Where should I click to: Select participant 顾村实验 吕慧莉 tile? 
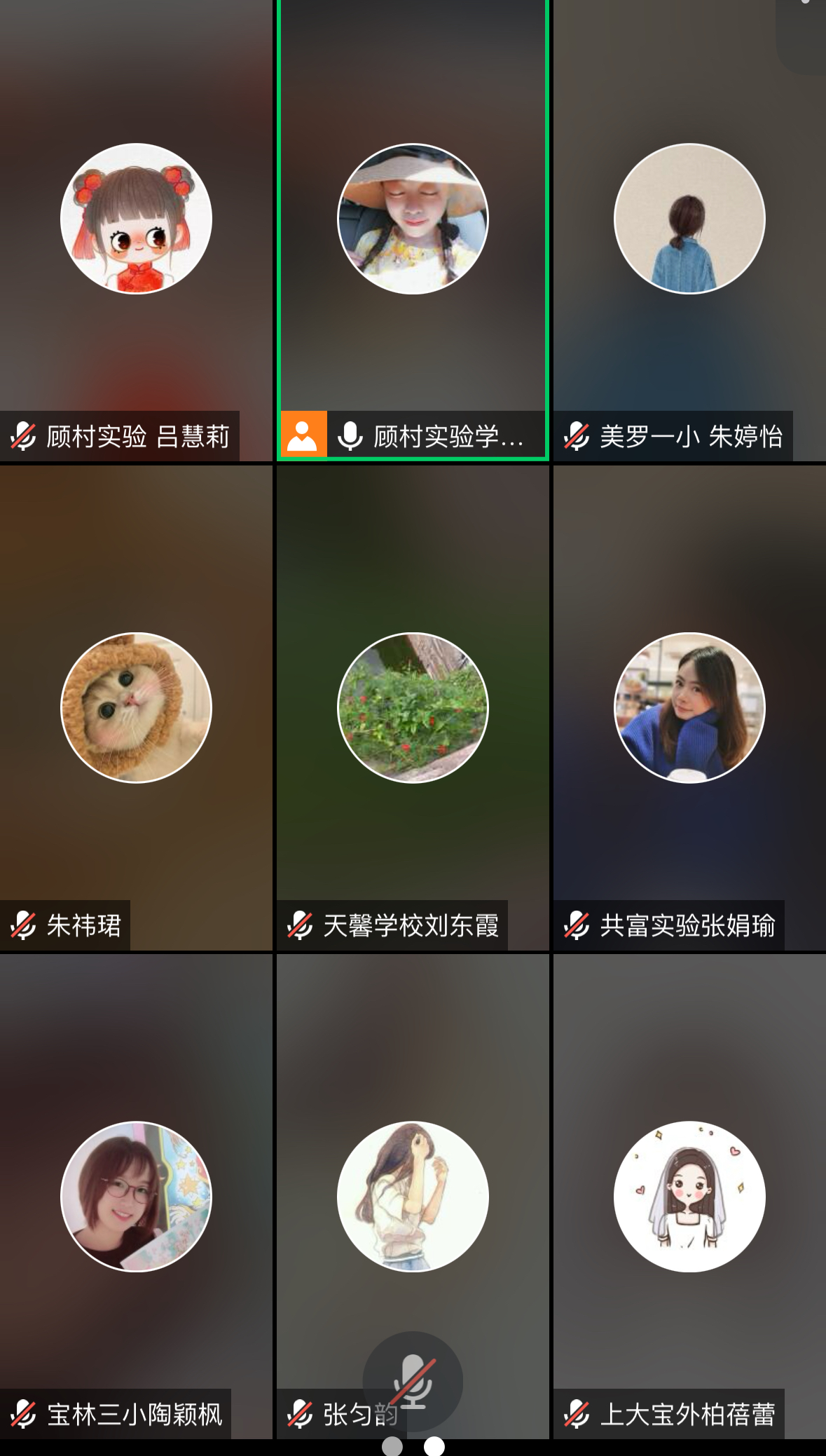click(x=136, y=231)
